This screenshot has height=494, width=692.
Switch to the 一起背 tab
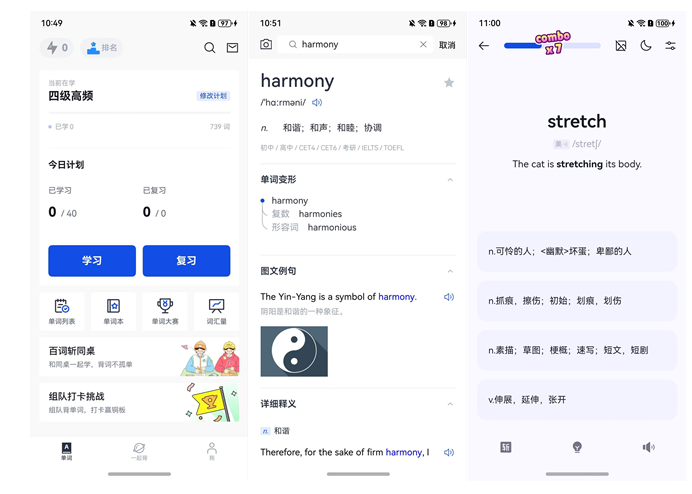(139, 450)
